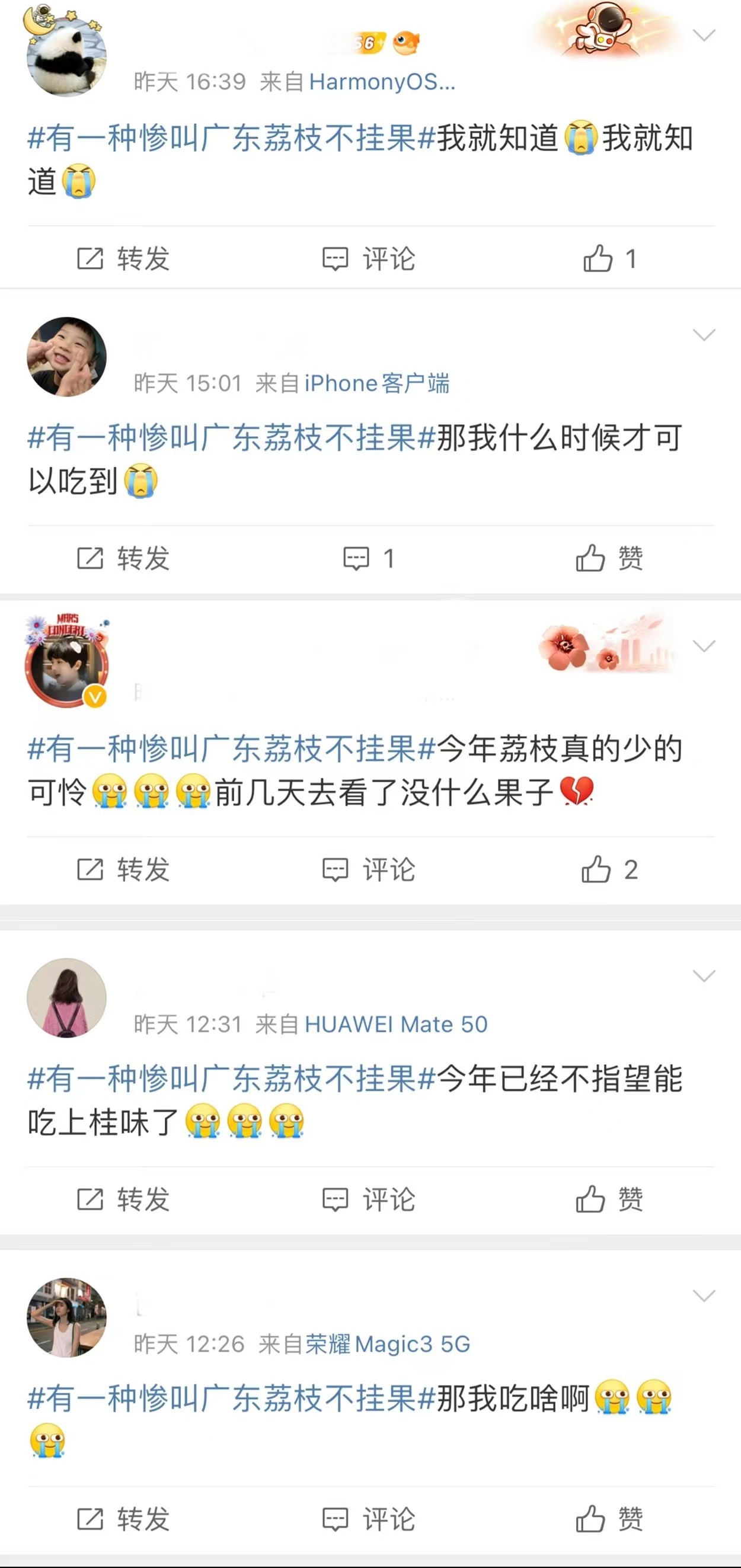This screenshot has height=1568, width=741.
Task: Like the 16:39 post with 1 like
Action: click(609, 259)
